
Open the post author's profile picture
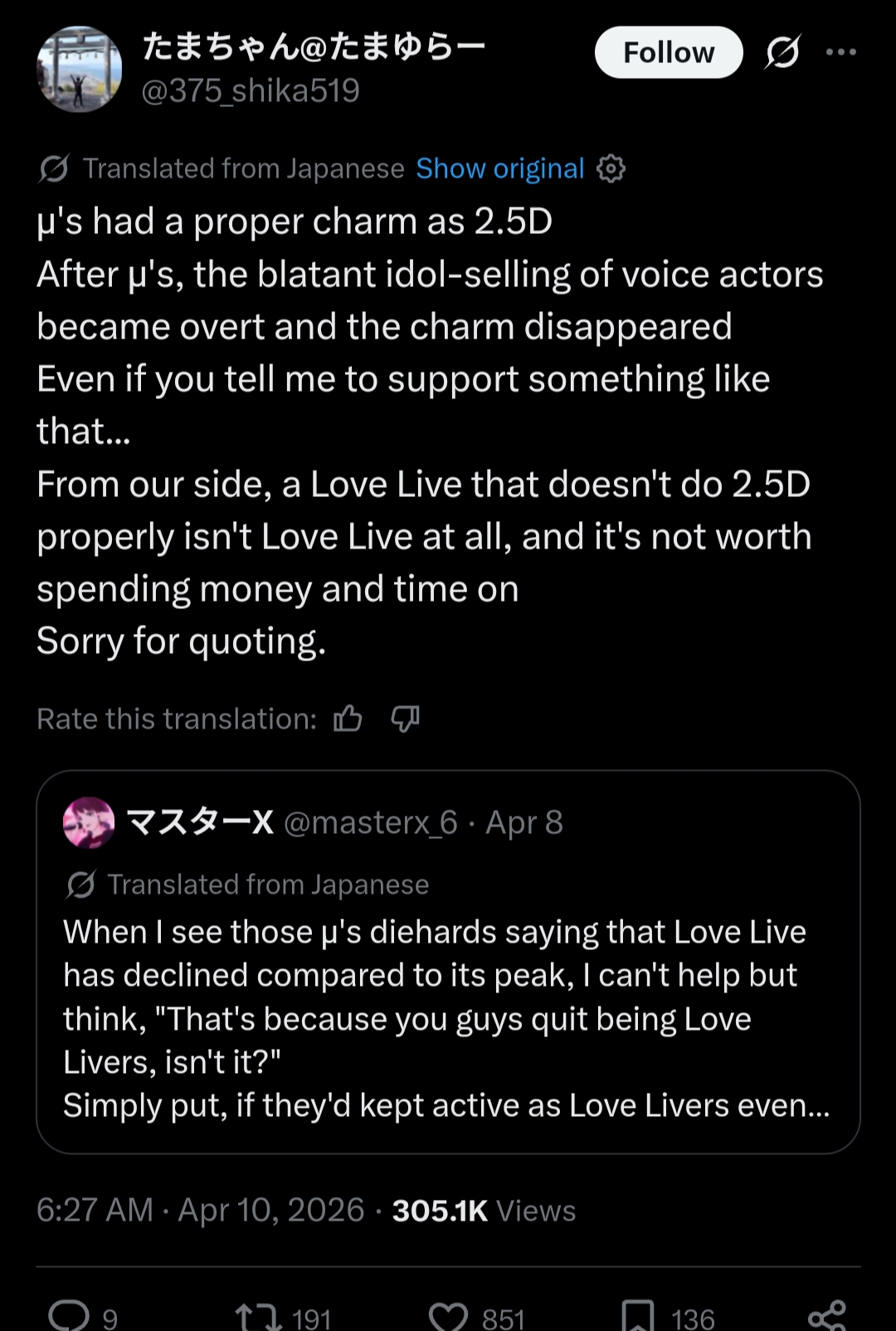point(80,69)
